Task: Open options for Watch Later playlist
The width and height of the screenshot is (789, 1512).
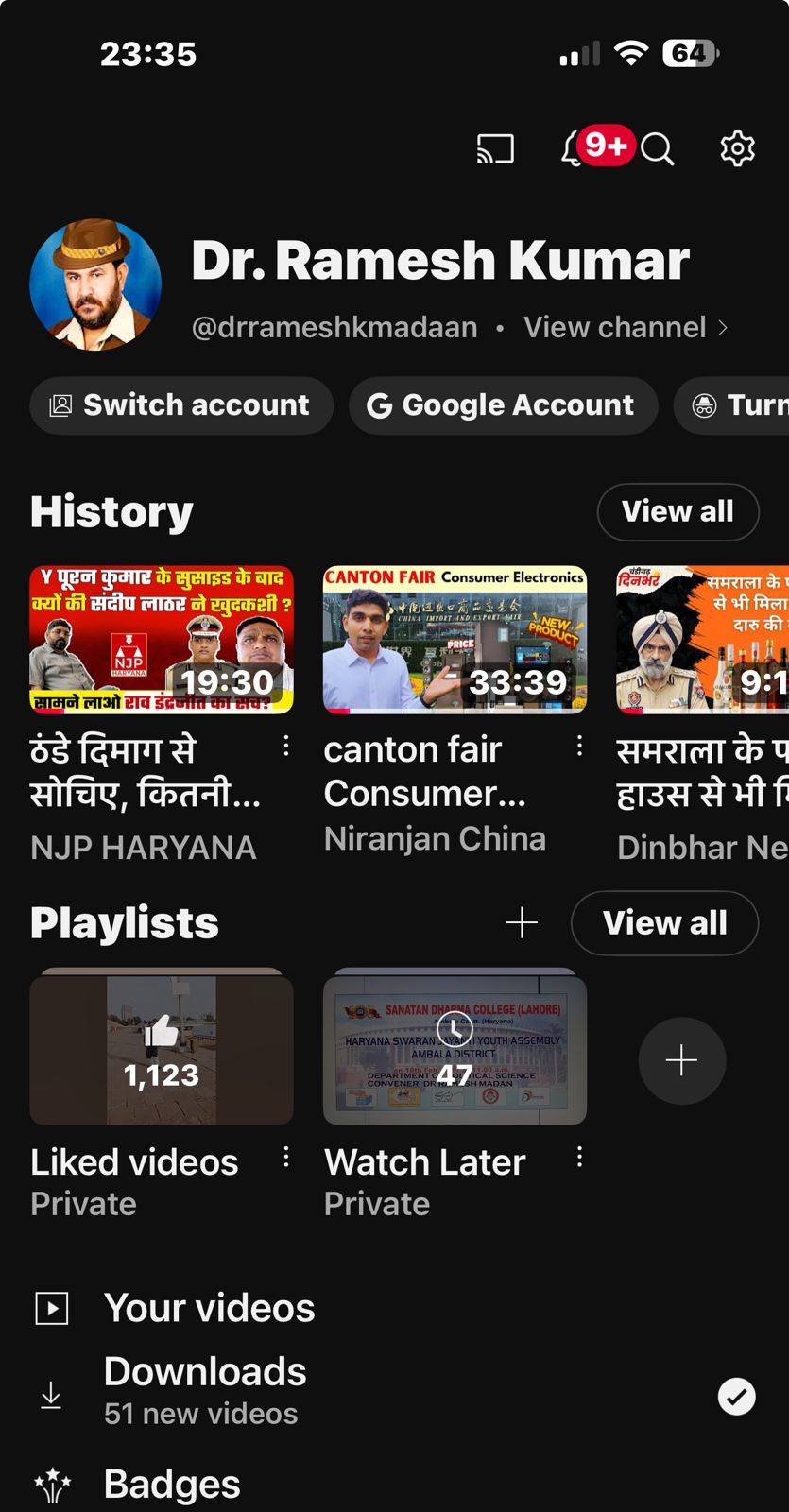Action: 579,1158
